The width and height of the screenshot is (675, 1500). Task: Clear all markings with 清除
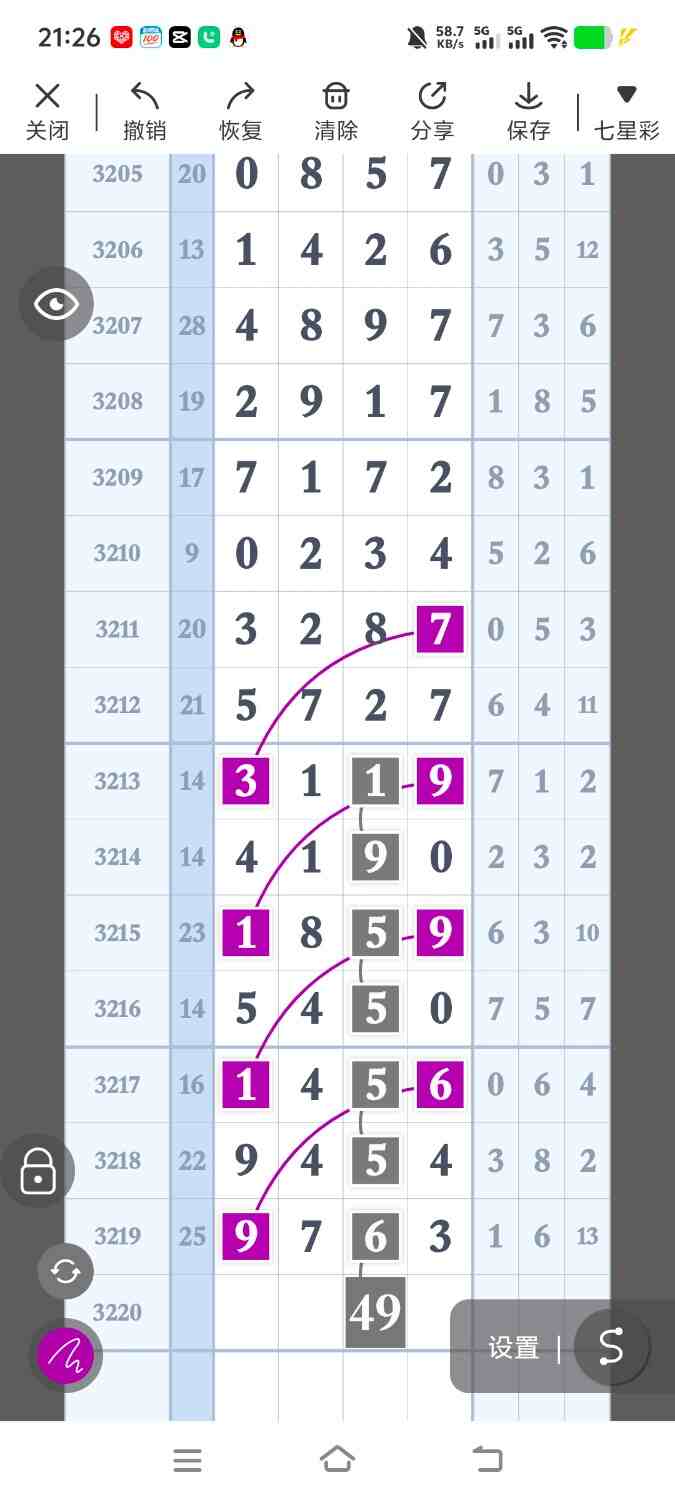pos(336,111)
